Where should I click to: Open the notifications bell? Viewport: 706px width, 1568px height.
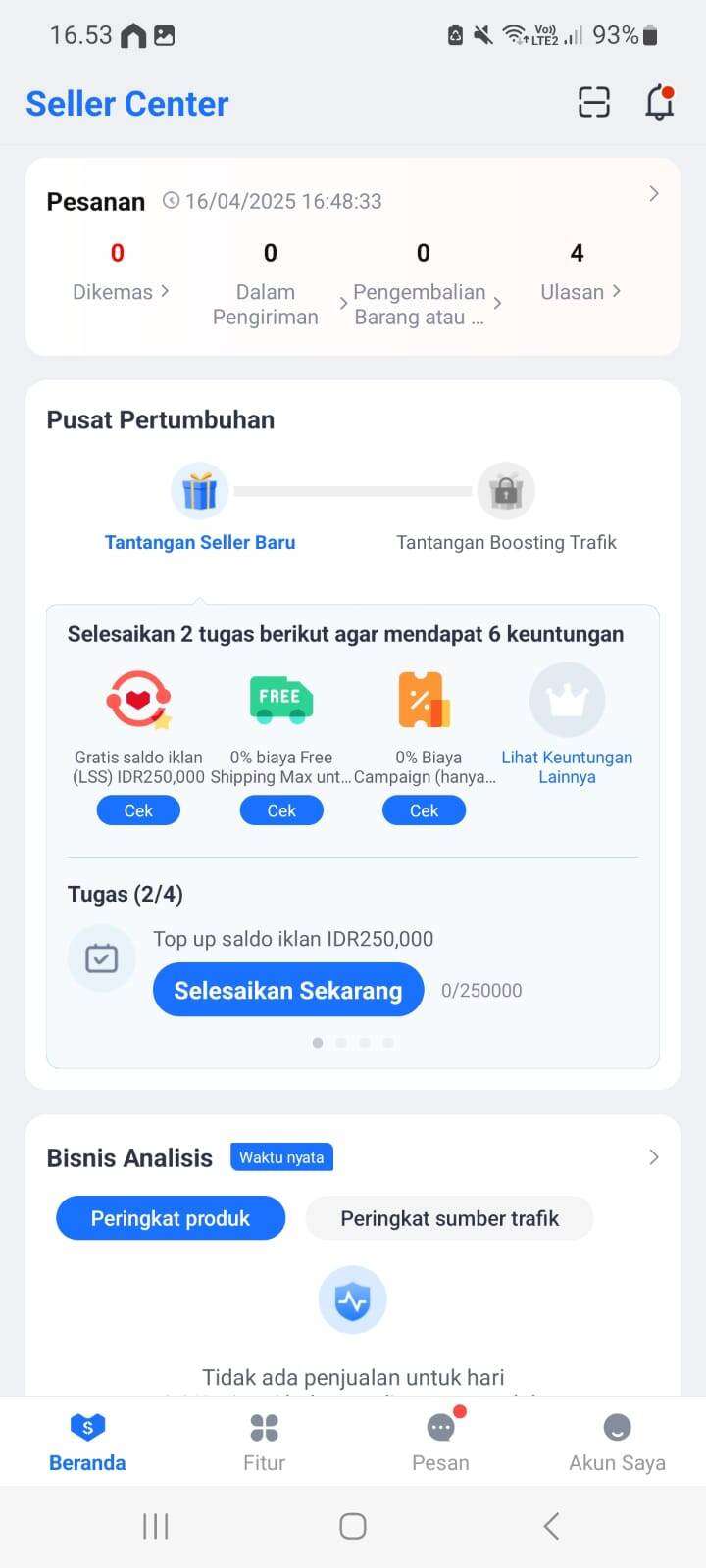660,102
